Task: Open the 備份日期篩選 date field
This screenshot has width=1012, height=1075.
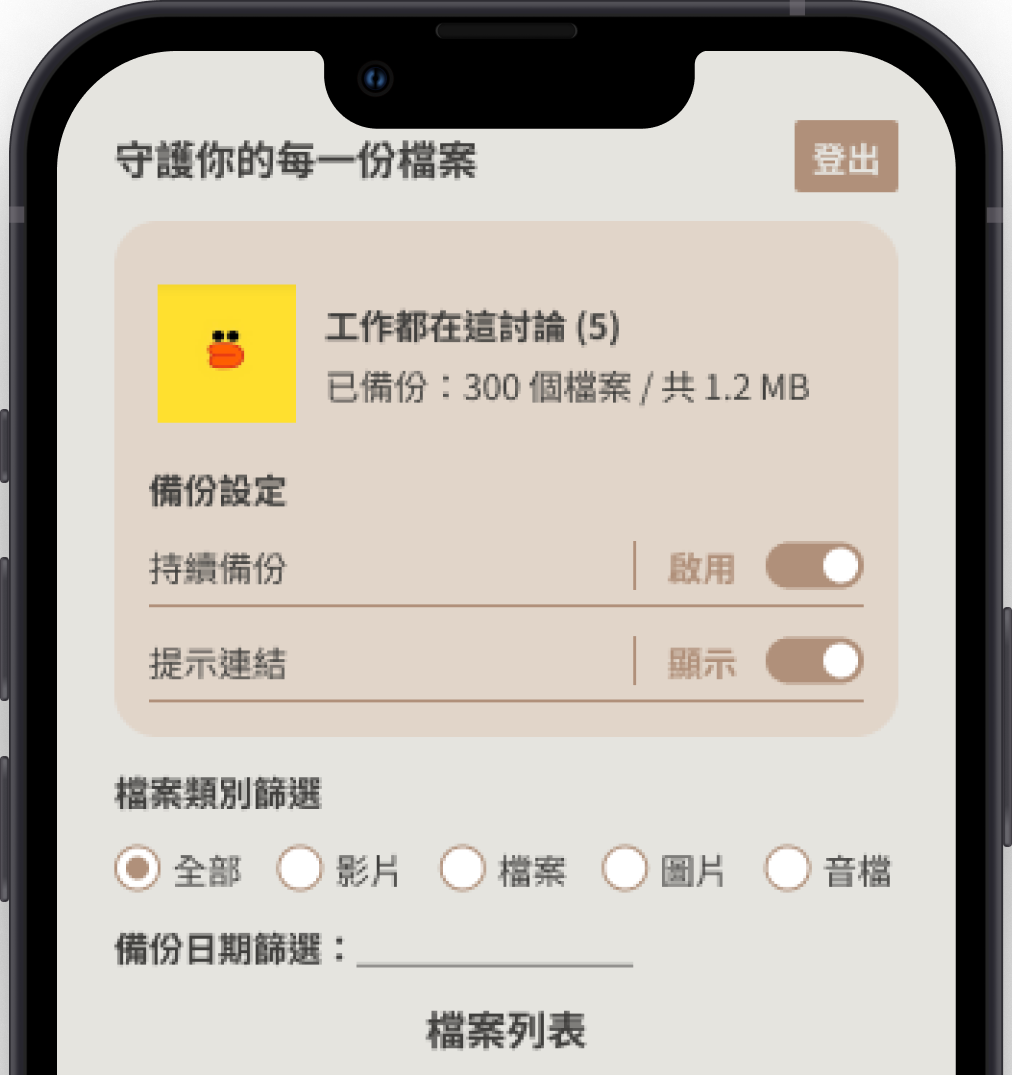Action: point(494,950)
